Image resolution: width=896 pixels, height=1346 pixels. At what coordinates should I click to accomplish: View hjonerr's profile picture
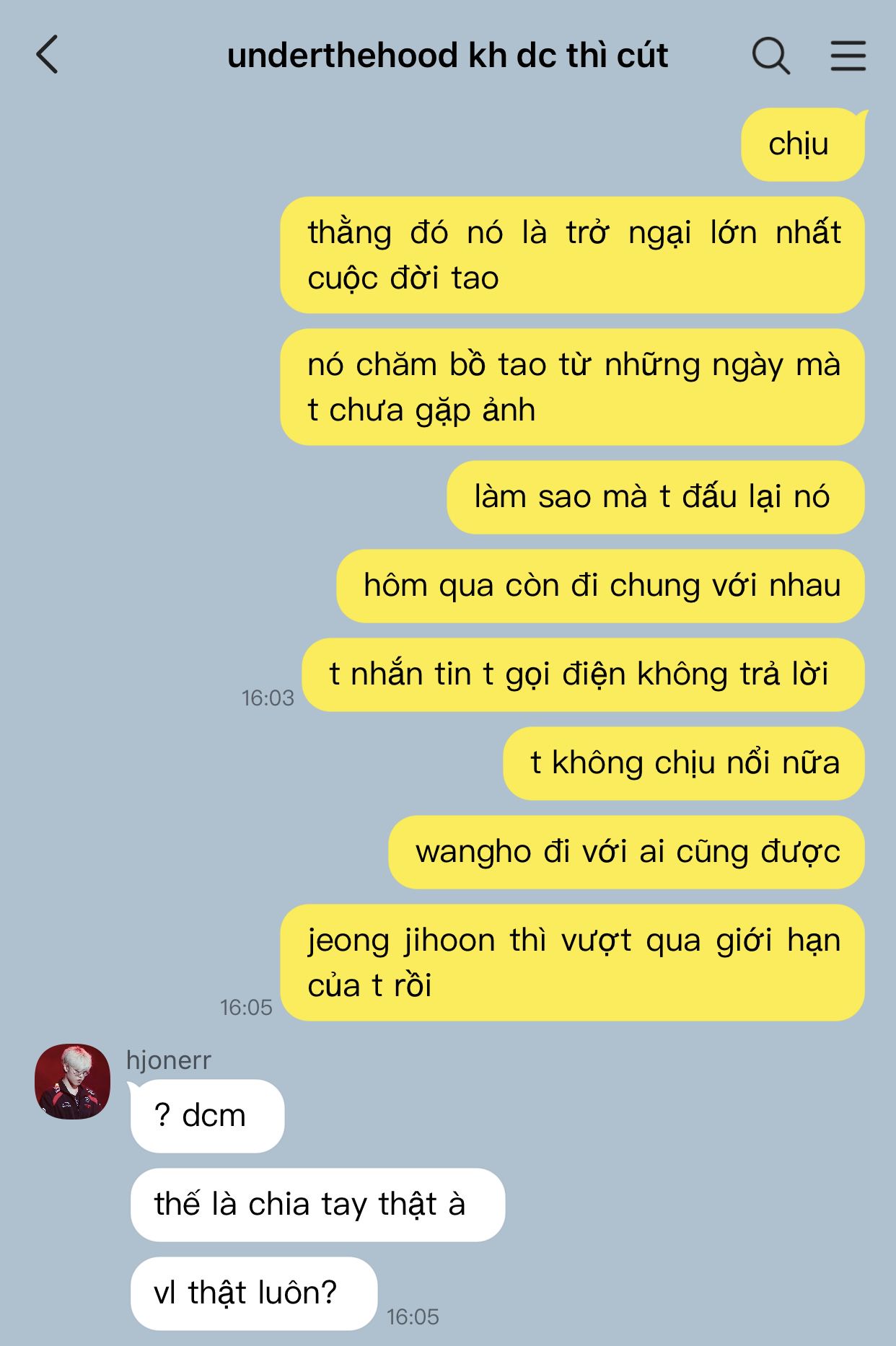click(x=73, y=1081)
